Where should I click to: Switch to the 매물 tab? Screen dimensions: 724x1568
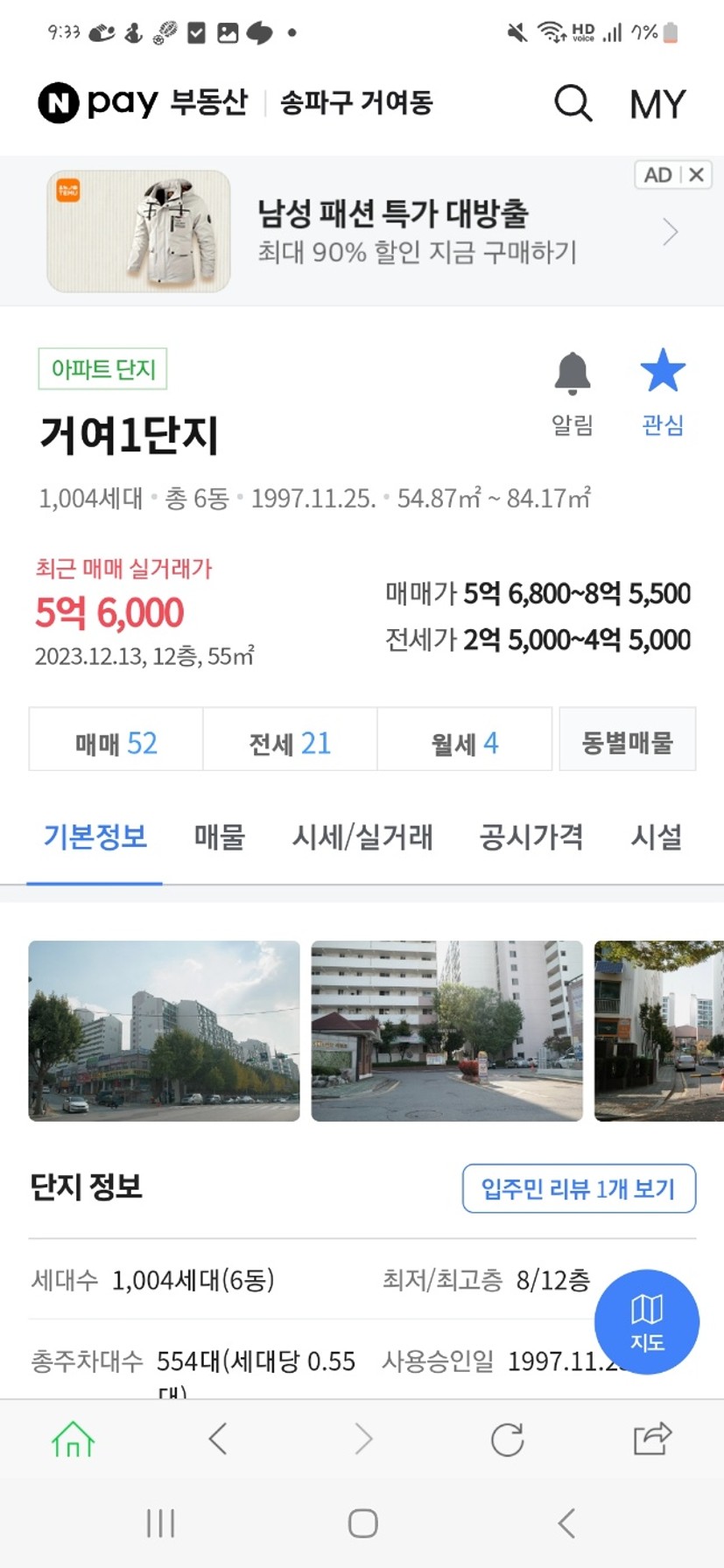[x=219, y=837]
